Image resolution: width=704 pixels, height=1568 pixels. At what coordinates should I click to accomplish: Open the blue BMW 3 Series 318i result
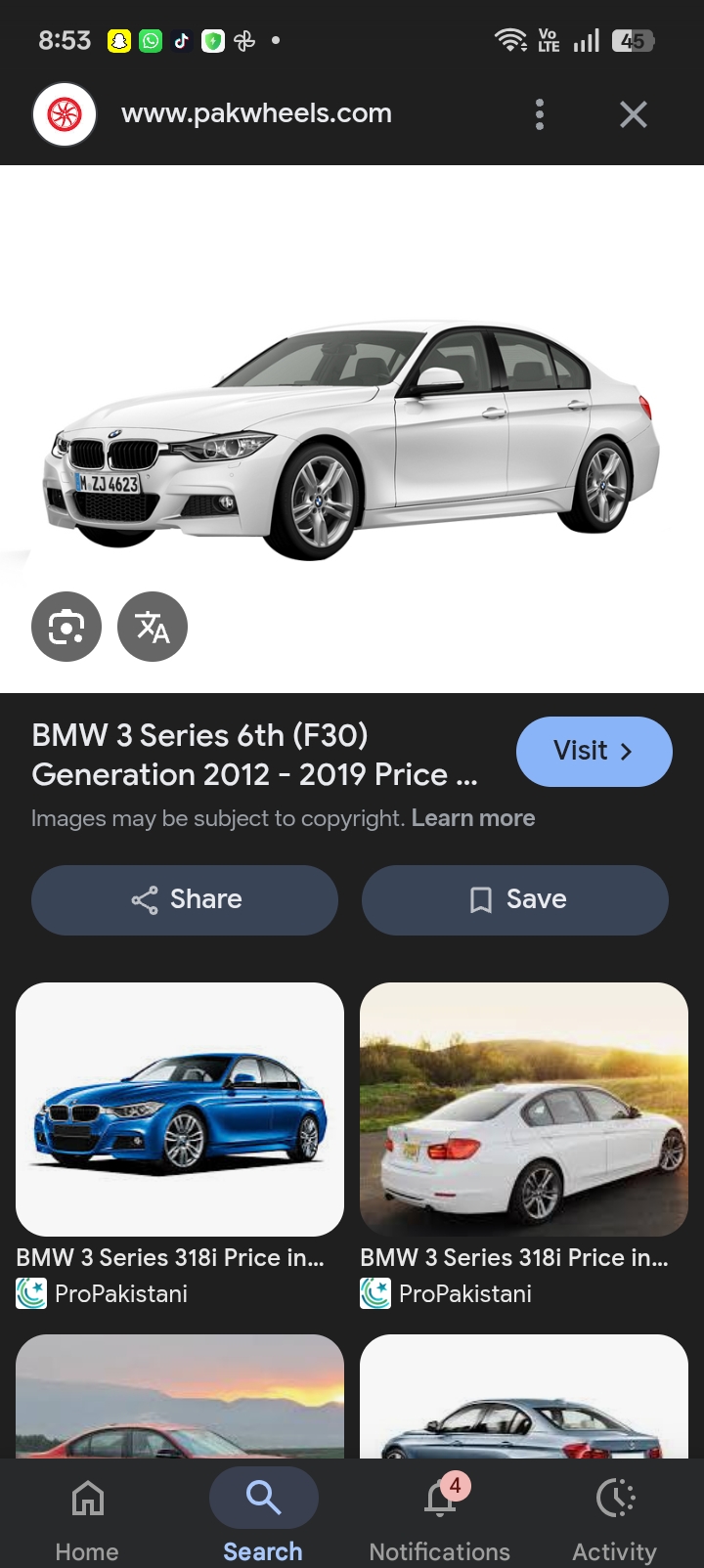(180, 1110)
